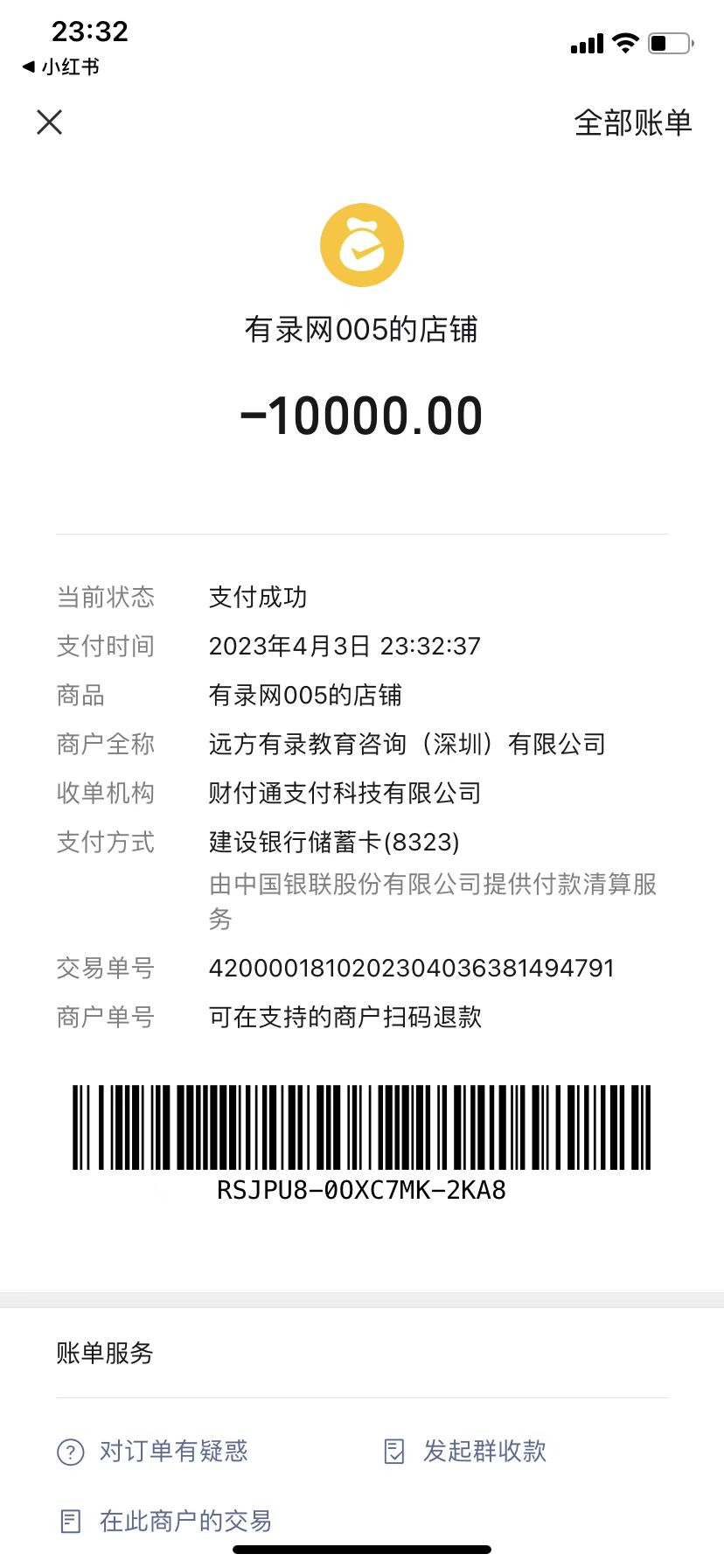The height and width of the screenshot is (1568, 724).
Task: Open 全部账单 to view all bills
Action: pos(632,122)
